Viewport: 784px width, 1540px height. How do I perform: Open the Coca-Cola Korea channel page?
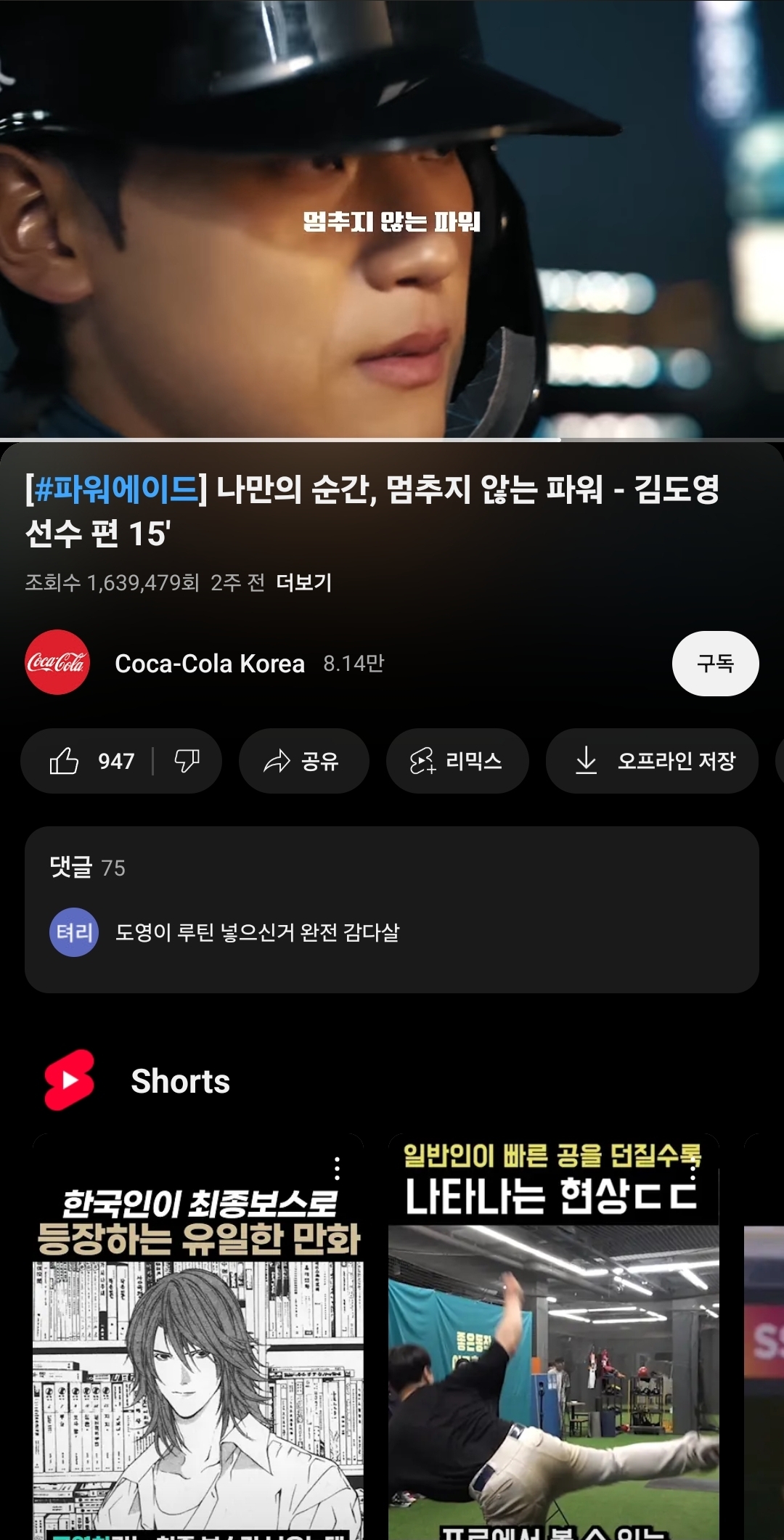209,663
